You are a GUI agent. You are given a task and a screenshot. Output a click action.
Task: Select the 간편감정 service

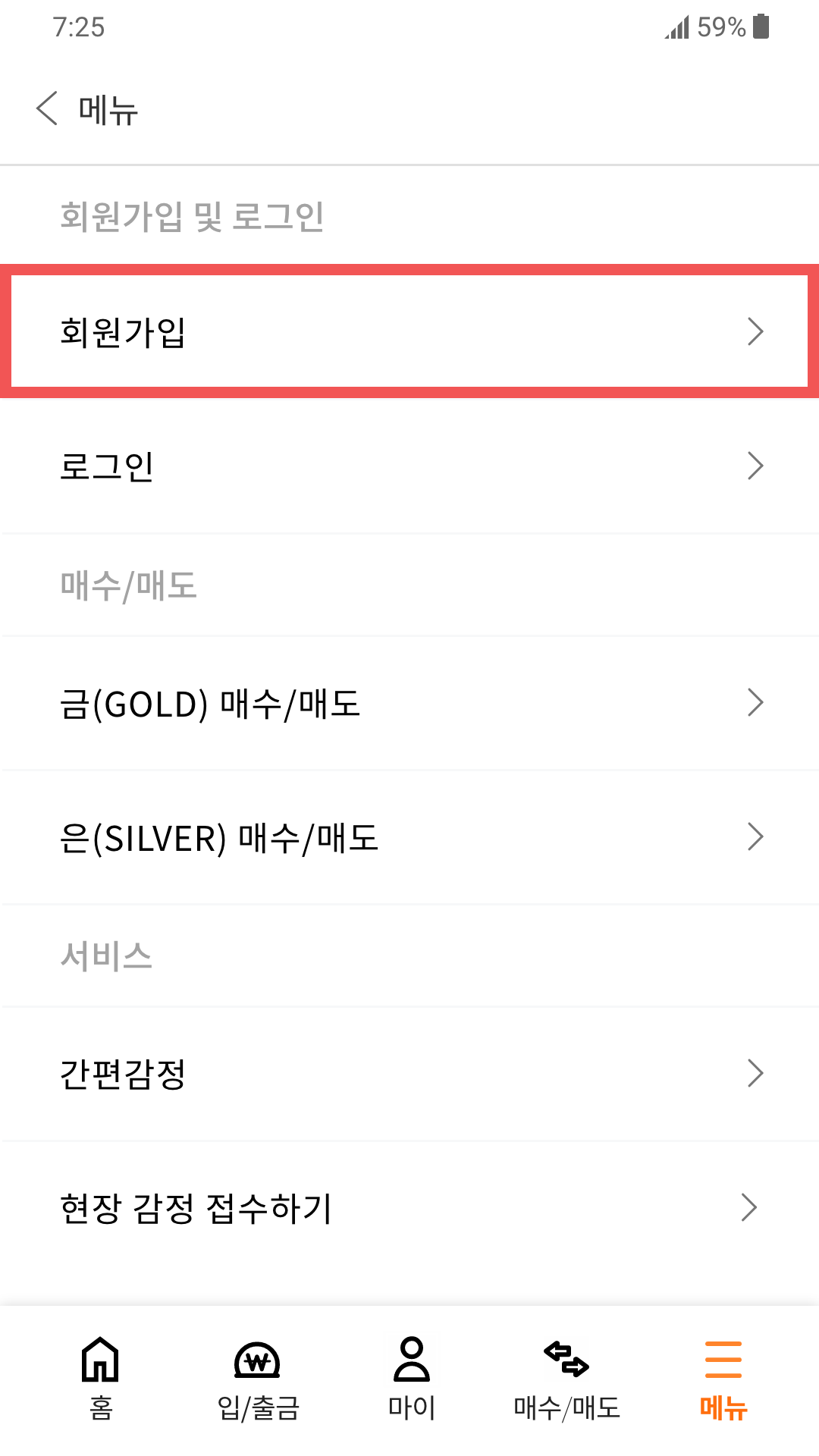click(x=409, y=1074)
